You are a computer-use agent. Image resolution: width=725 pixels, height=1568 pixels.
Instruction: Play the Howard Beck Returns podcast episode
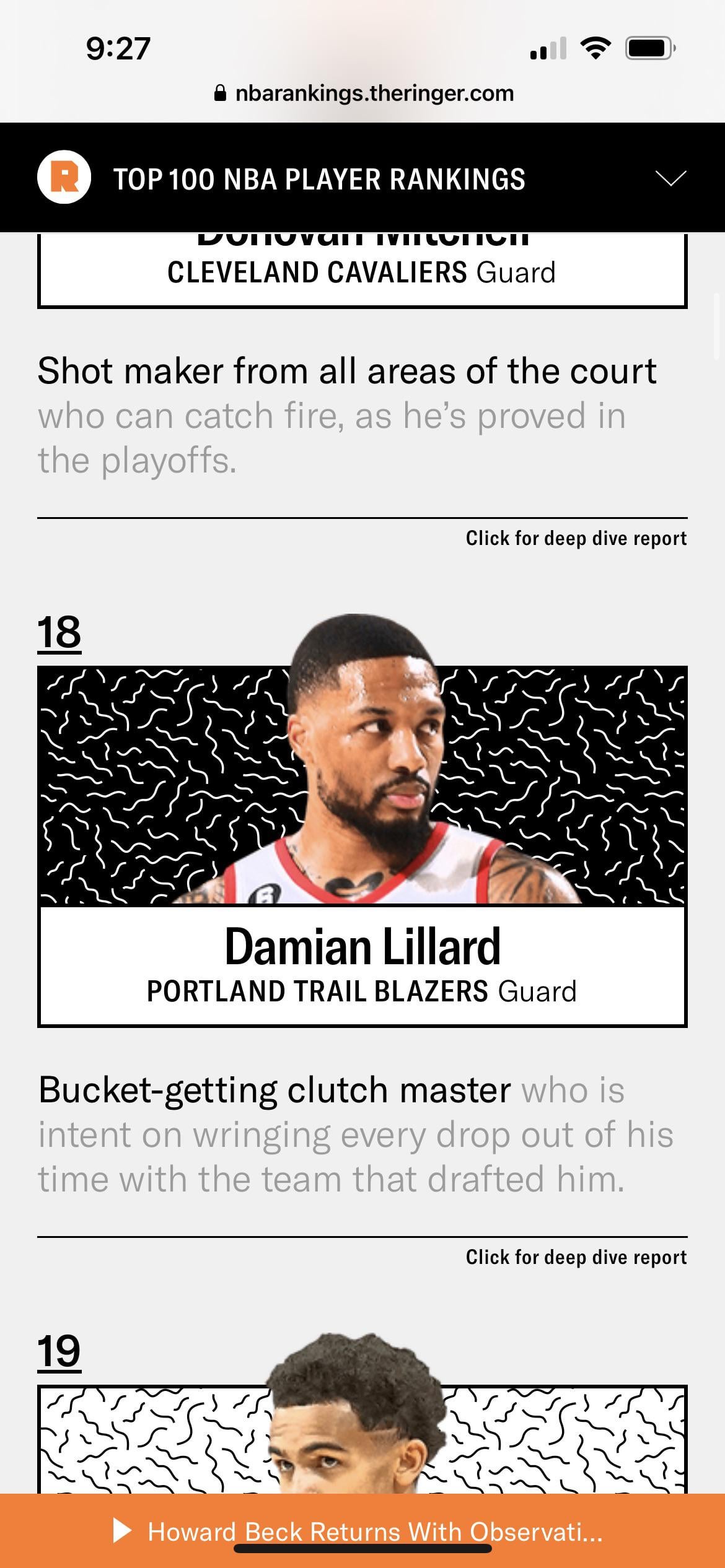point(123,1531)
